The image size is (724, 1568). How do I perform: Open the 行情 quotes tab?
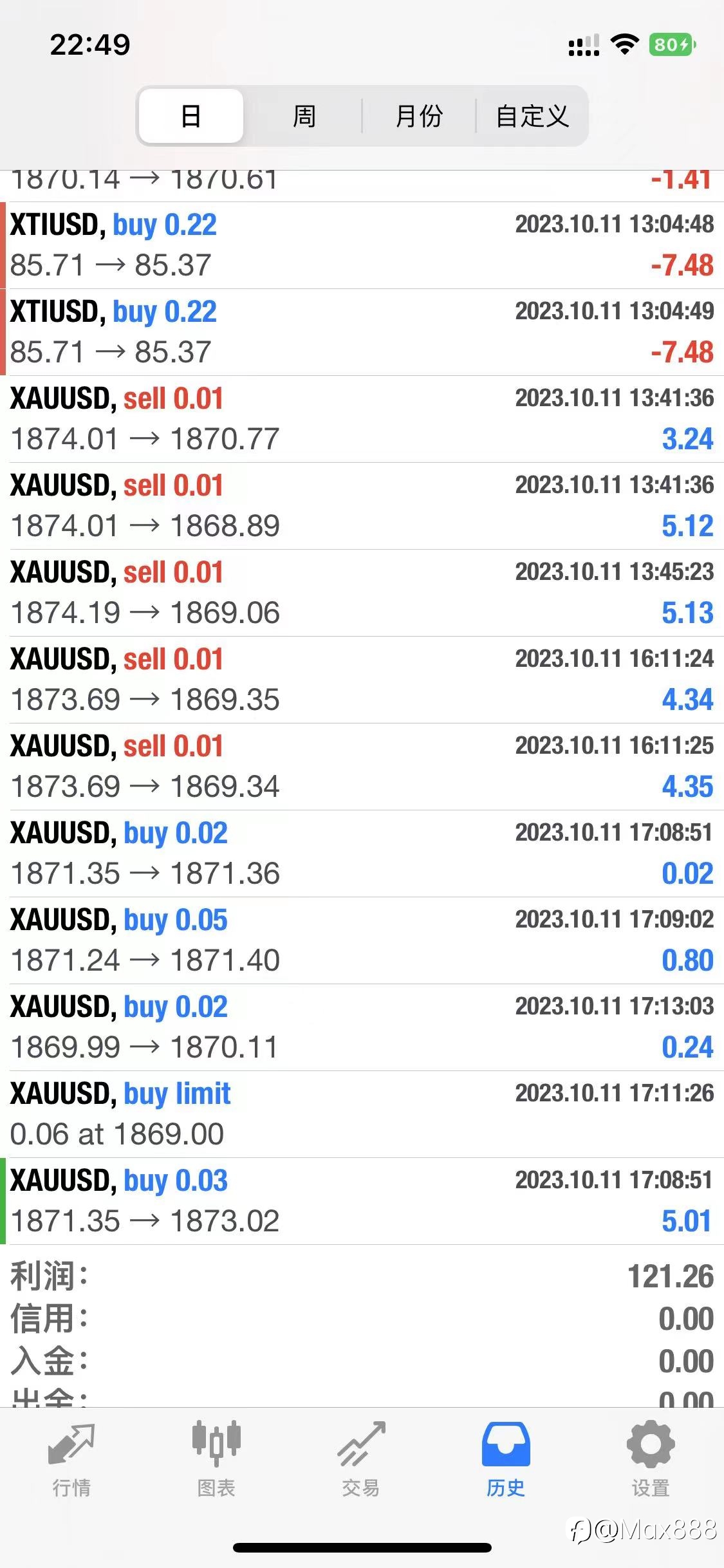pyautogui.click(x=71, y=1460)
